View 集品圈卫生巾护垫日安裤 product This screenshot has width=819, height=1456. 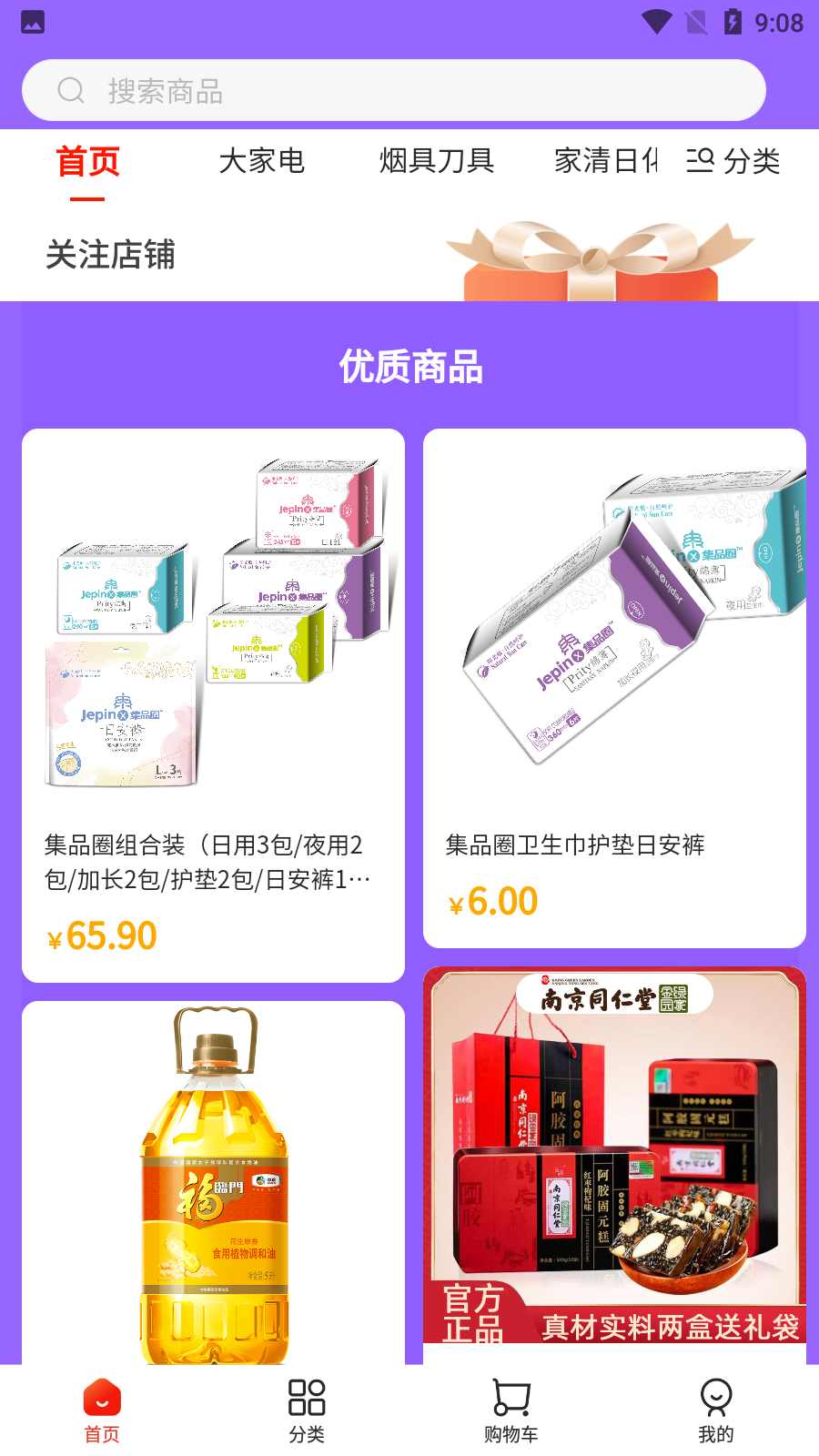[614, 687]
